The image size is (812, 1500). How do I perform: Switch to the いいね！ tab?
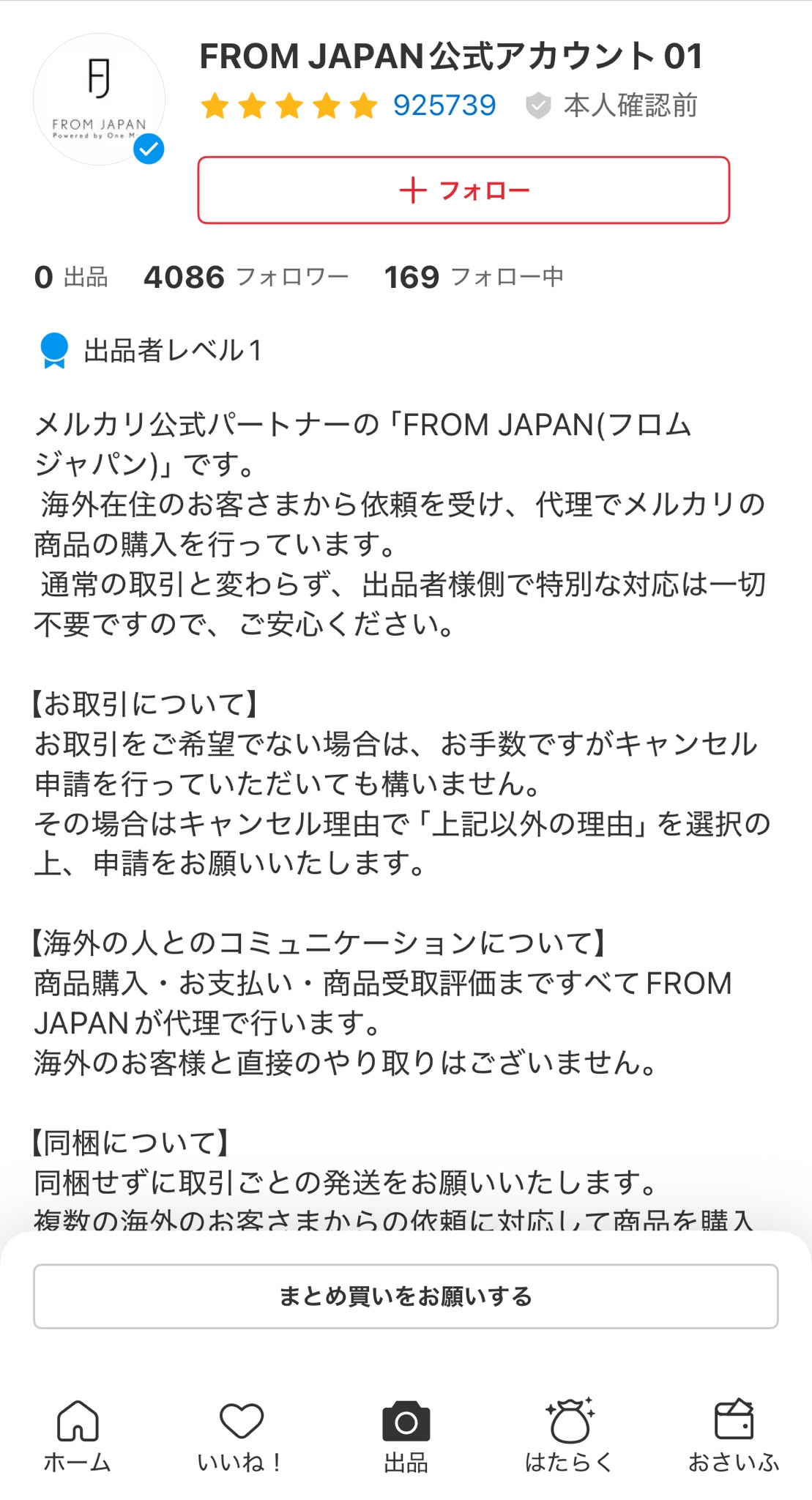point(241,1436)
